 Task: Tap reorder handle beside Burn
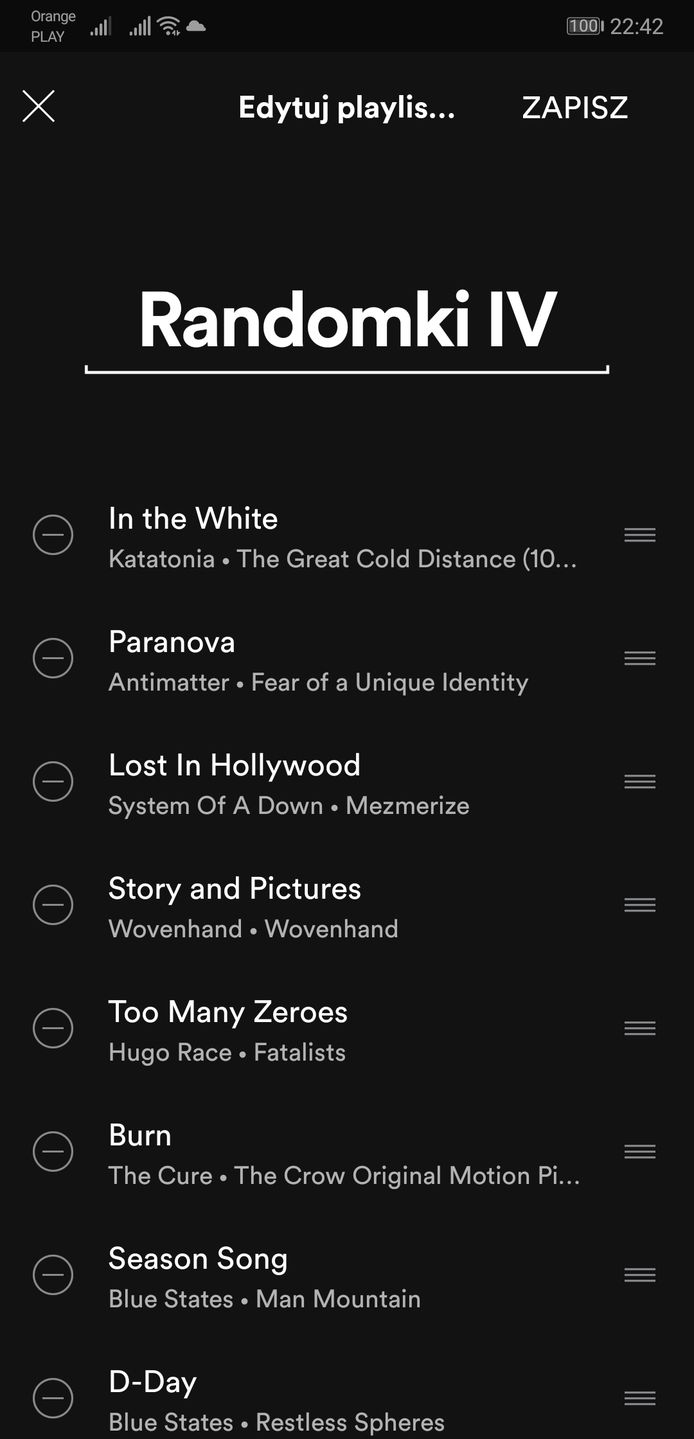click(640, 1151)
